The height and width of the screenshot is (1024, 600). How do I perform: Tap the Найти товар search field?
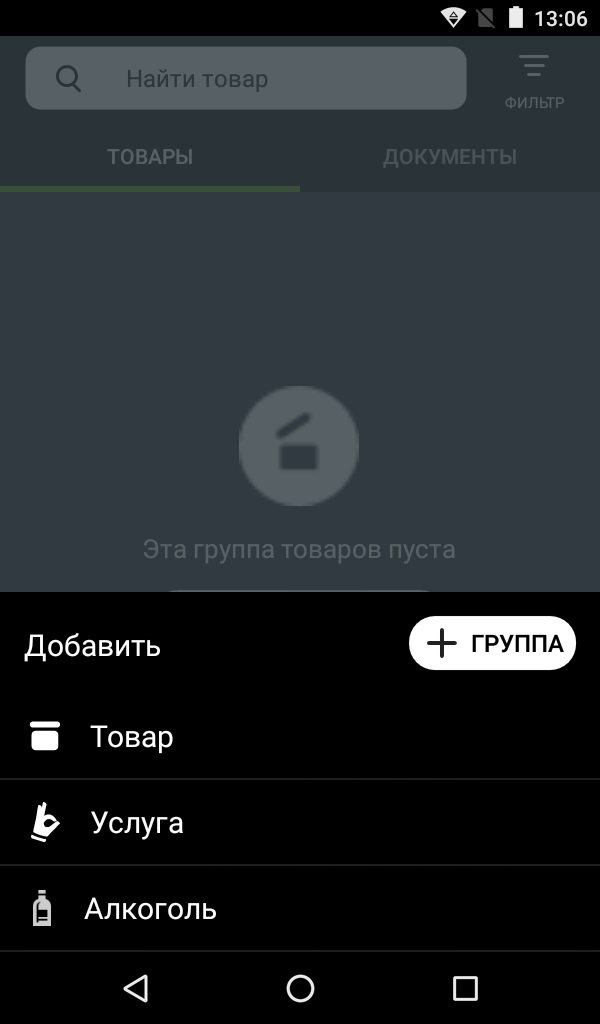click(x=246, y=78)
